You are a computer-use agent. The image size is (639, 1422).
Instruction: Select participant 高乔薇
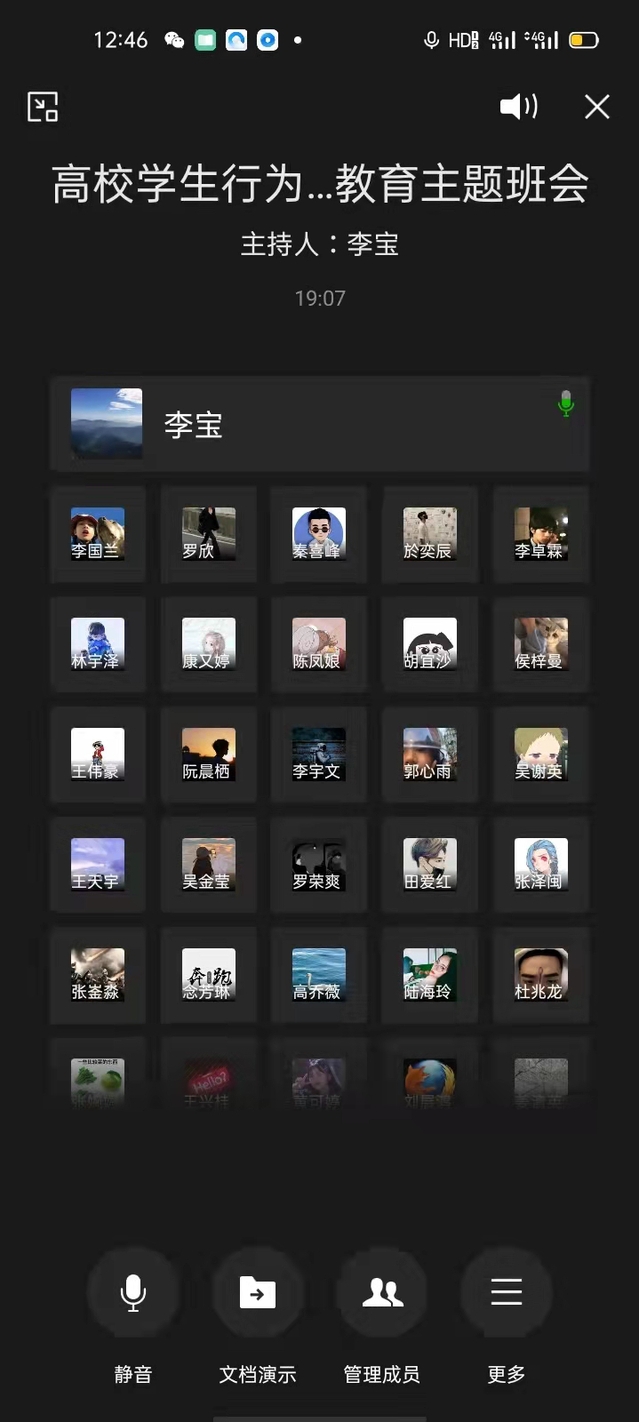(x=319, y=974)
